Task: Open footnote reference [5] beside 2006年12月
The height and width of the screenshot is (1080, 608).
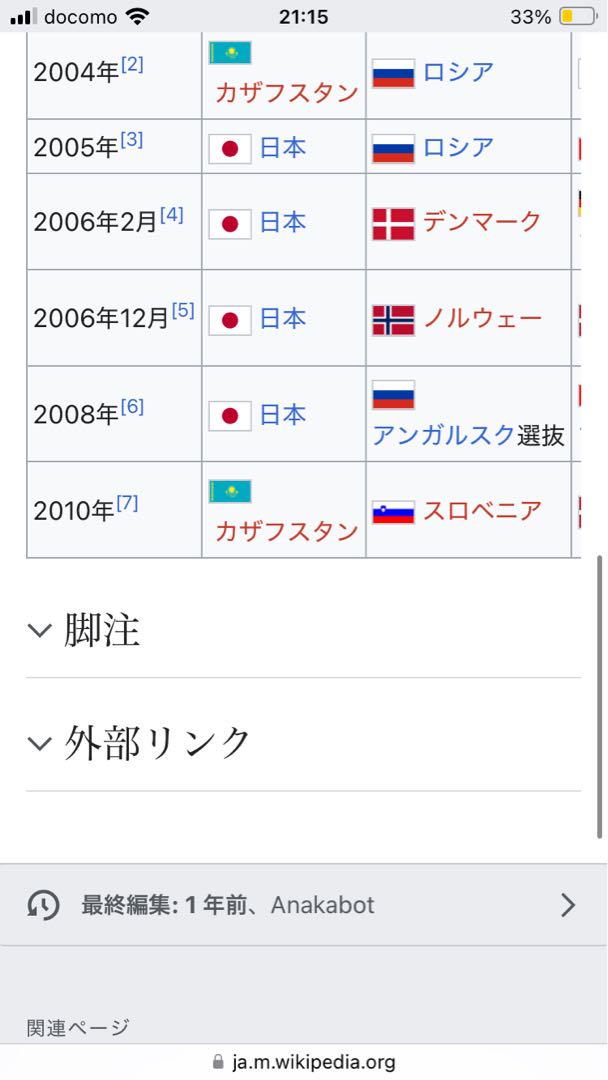Action: pos(183,311)
